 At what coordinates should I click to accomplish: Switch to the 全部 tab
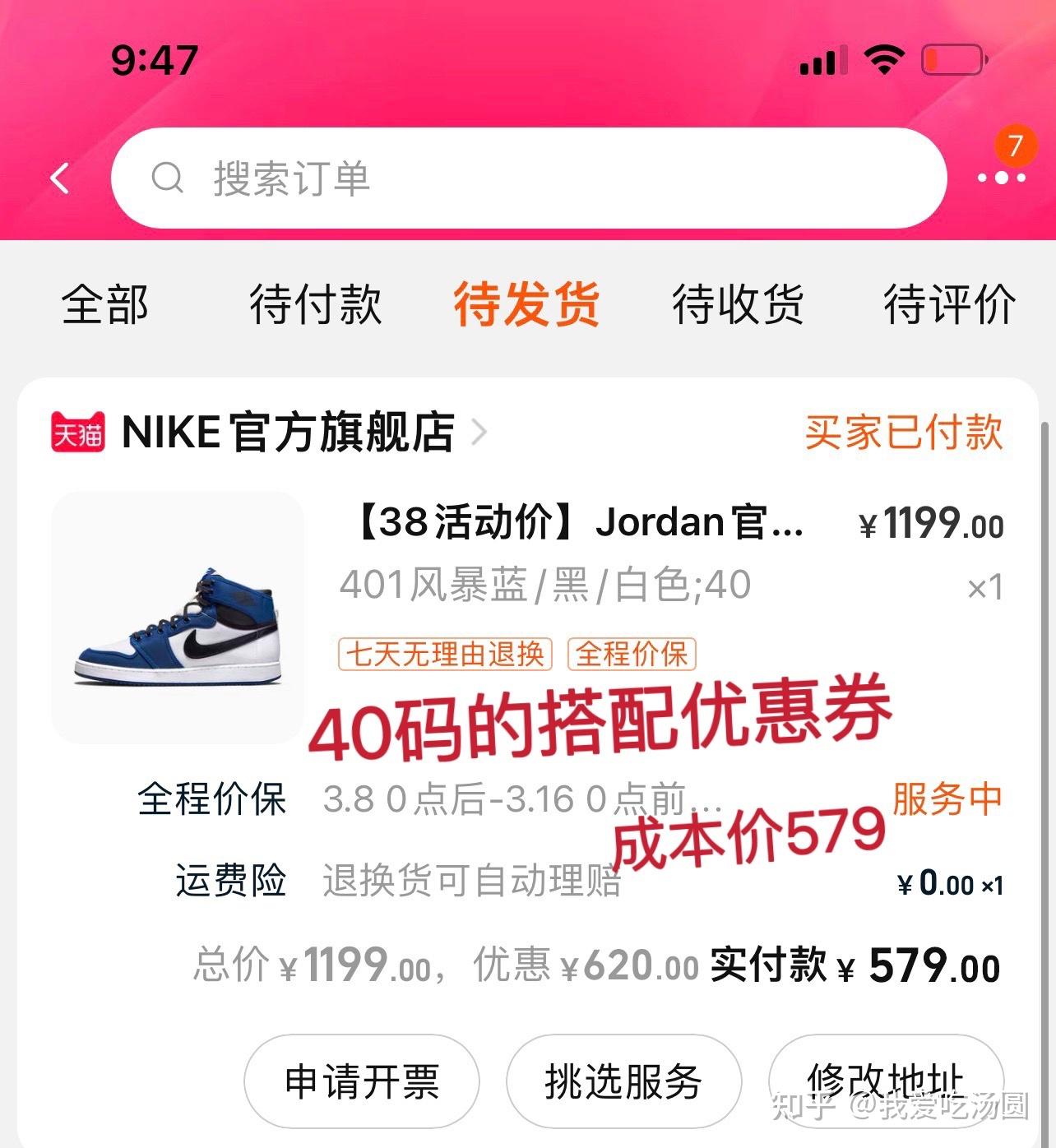point(105,304)
